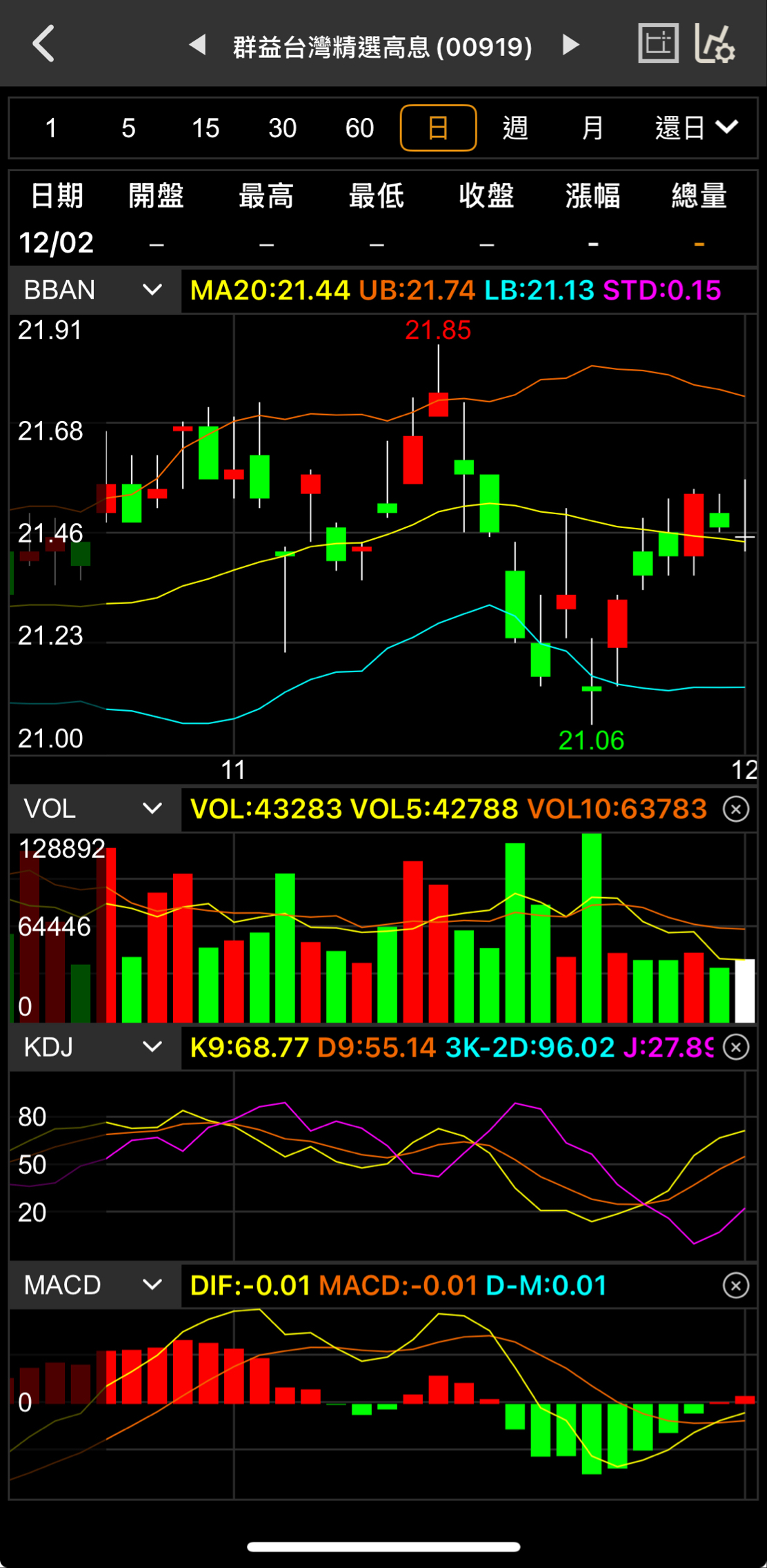The image size is (767, 1568).
Task: Go back using the top-left arrow
Action: click(x=43, y=44)
